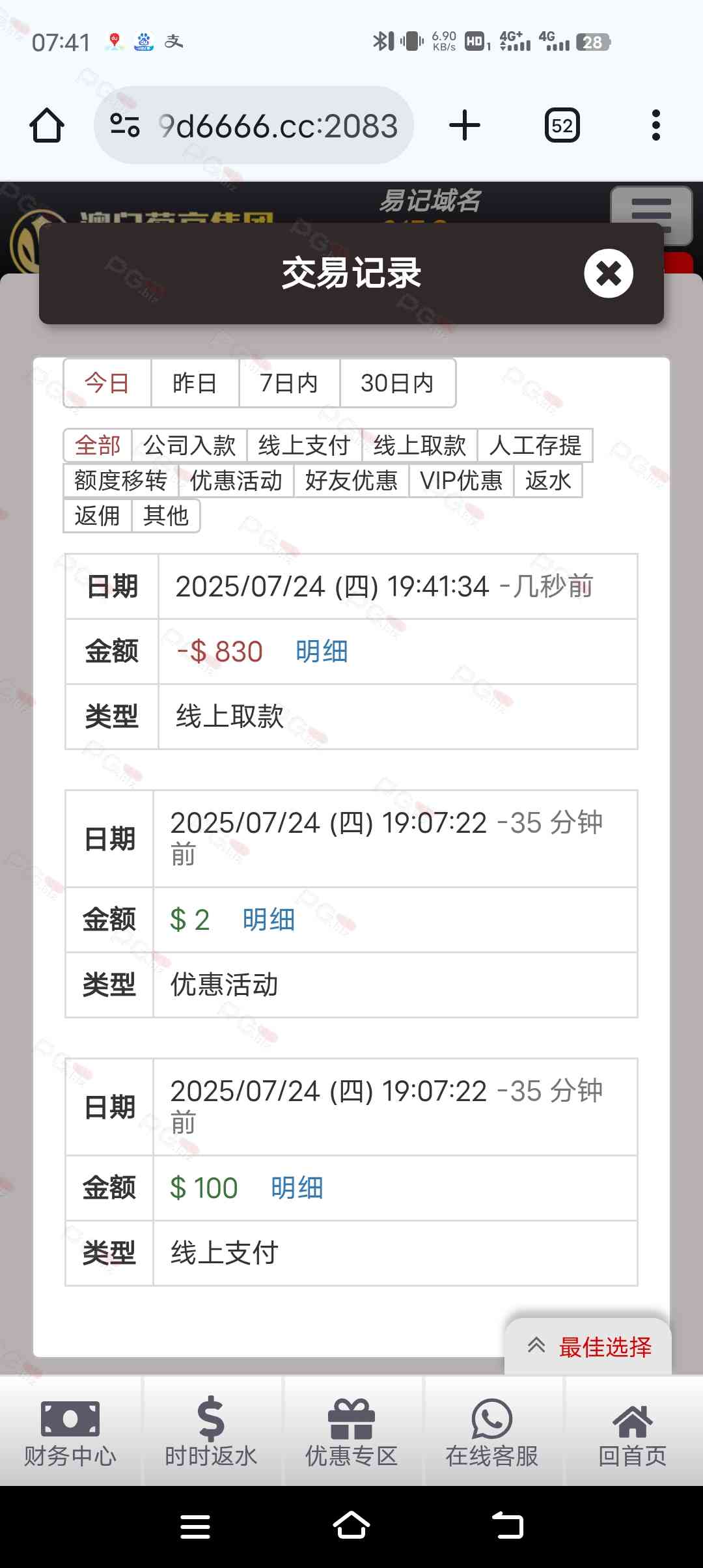The width and height of the screenshot is (703, 1568).
Task: Select the 人工存提 filter
Action: (x=535, y=446)
